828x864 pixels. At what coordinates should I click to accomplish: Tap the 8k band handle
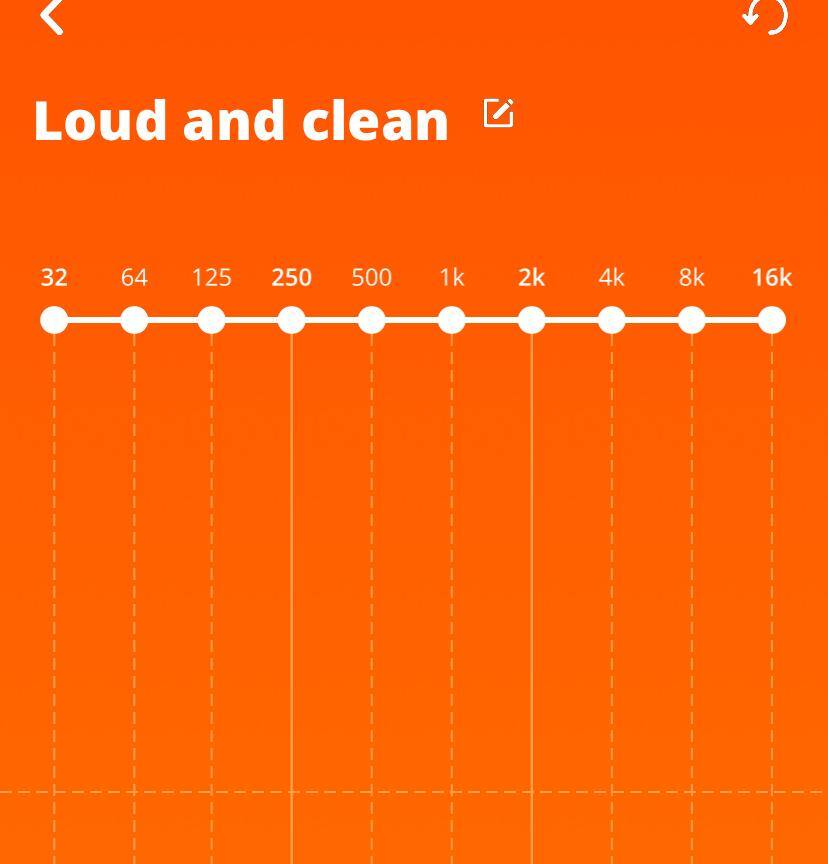(691, 320)
